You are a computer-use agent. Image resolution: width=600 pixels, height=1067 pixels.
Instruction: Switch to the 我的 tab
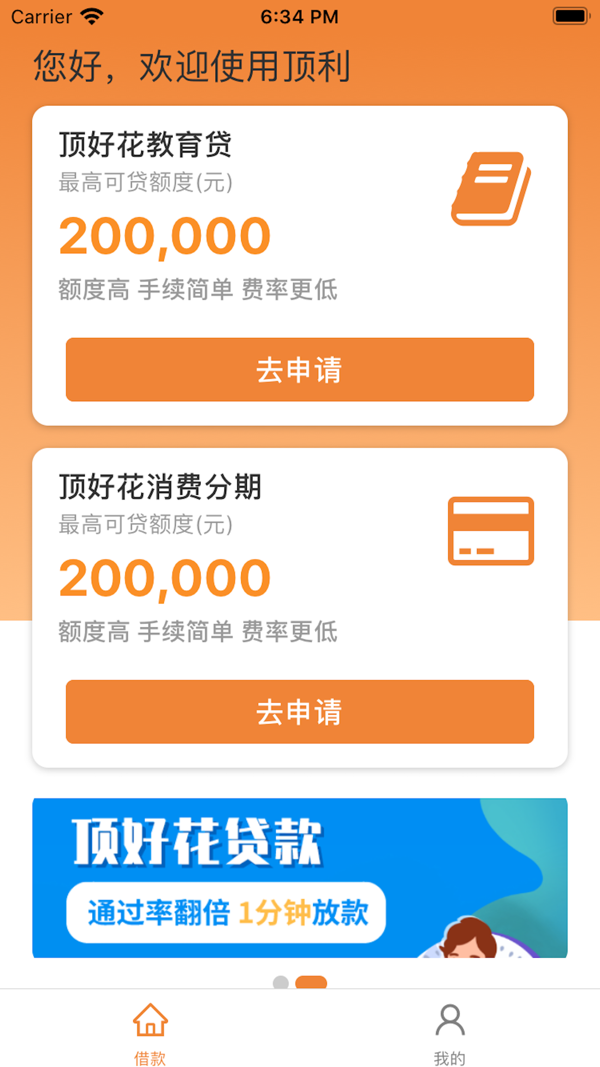450,1034
